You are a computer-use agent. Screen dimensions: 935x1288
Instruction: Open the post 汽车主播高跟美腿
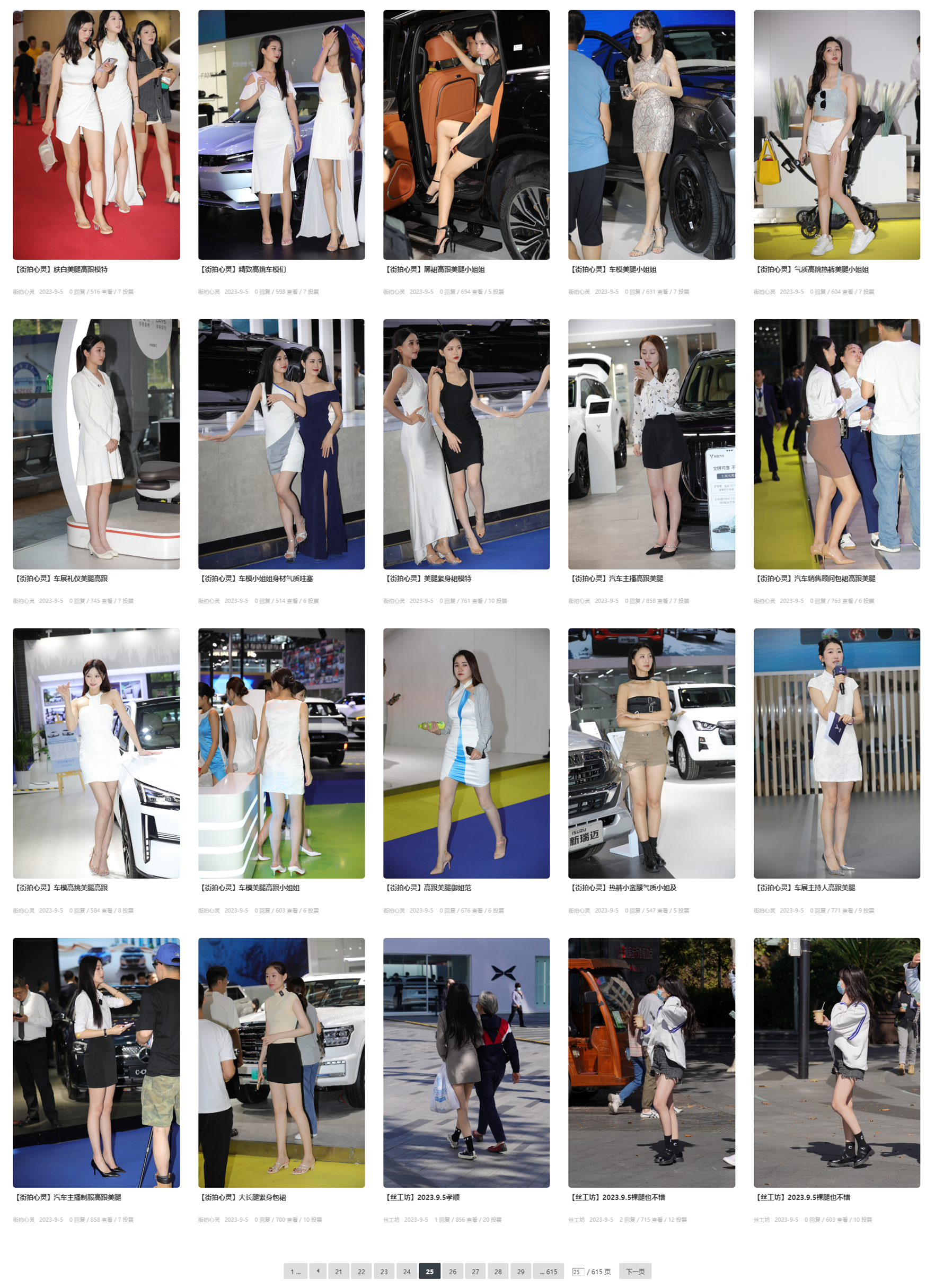point(616,578)
